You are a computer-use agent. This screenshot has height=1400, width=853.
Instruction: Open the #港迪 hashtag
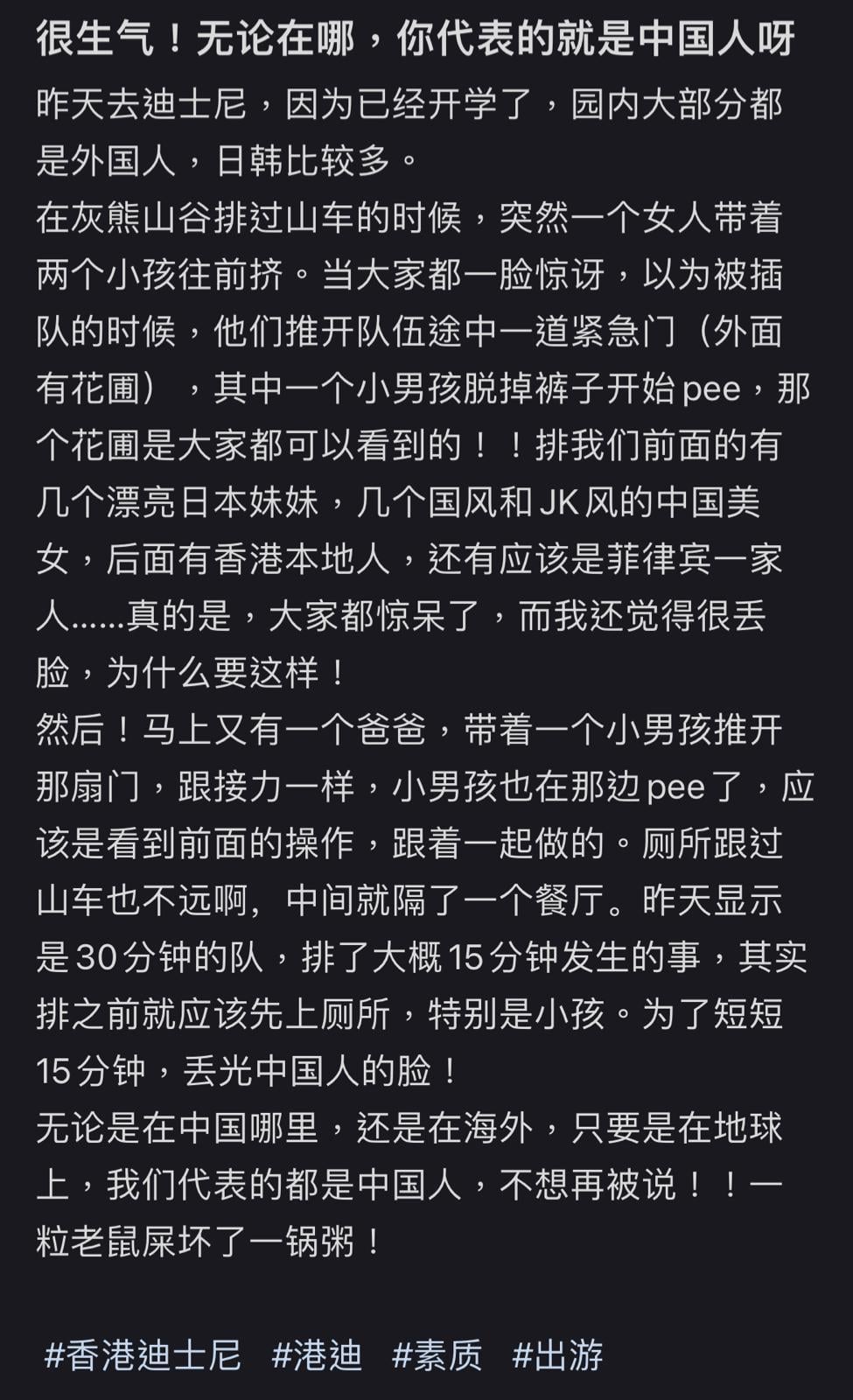317,1355
